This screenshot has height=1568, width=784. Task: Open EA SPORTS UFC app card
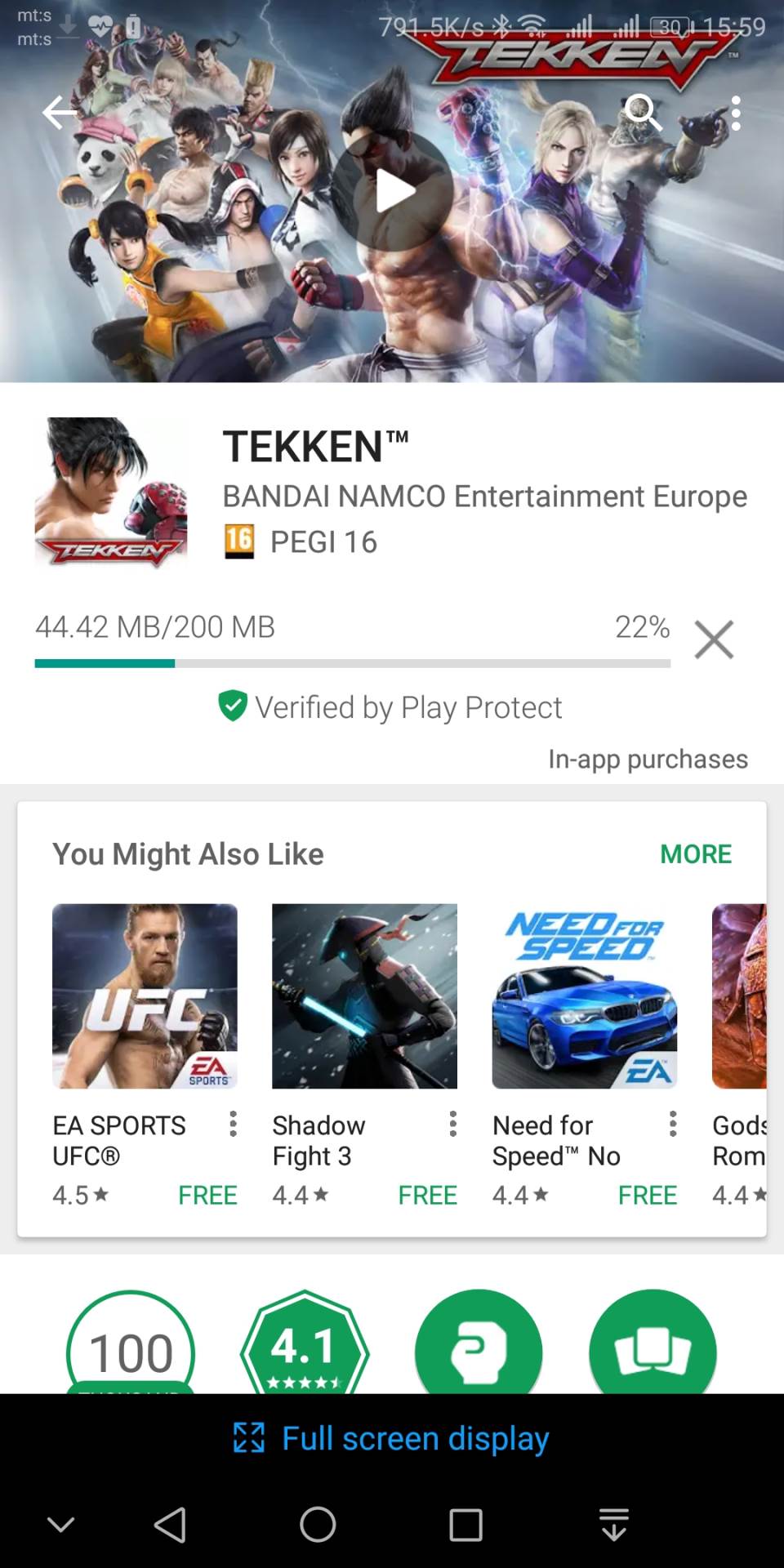point(145,996)
